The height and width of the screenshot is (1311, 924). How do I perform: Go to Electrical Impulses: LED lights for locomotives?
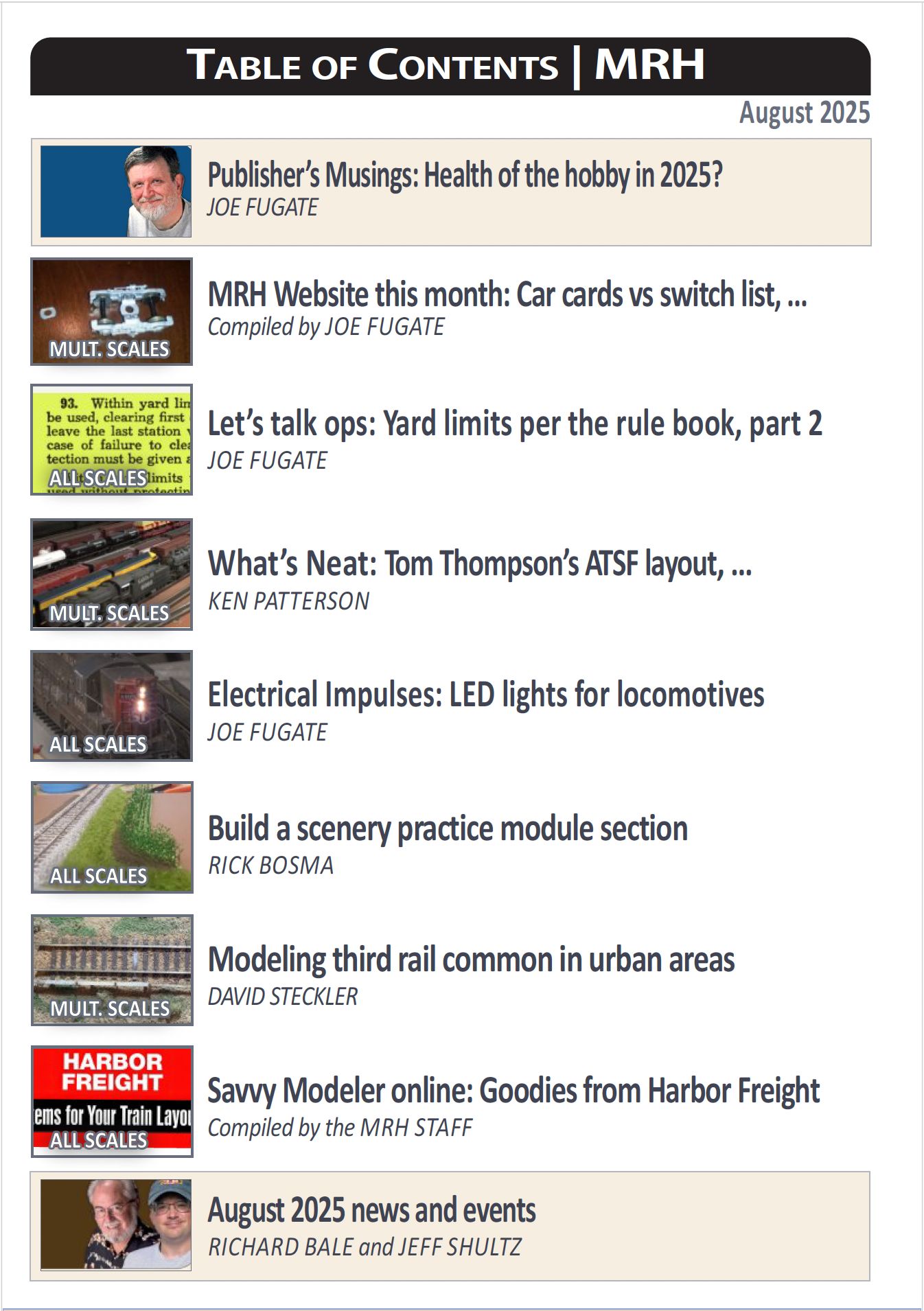(x=485, y=695)
